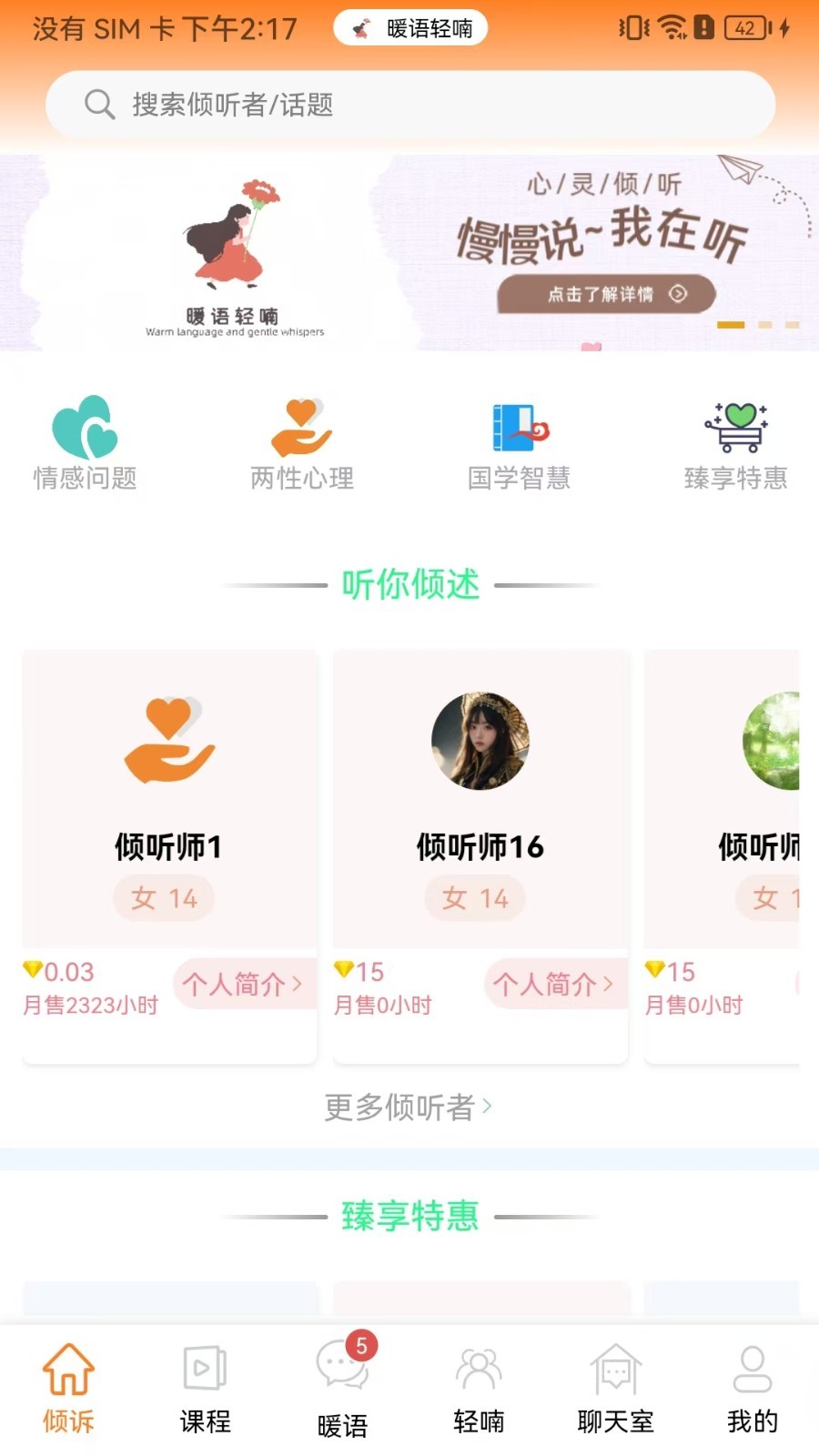Switch to the 我的 tab
This screenshot has height=1456, width=819.
[x=753, y=1389]
